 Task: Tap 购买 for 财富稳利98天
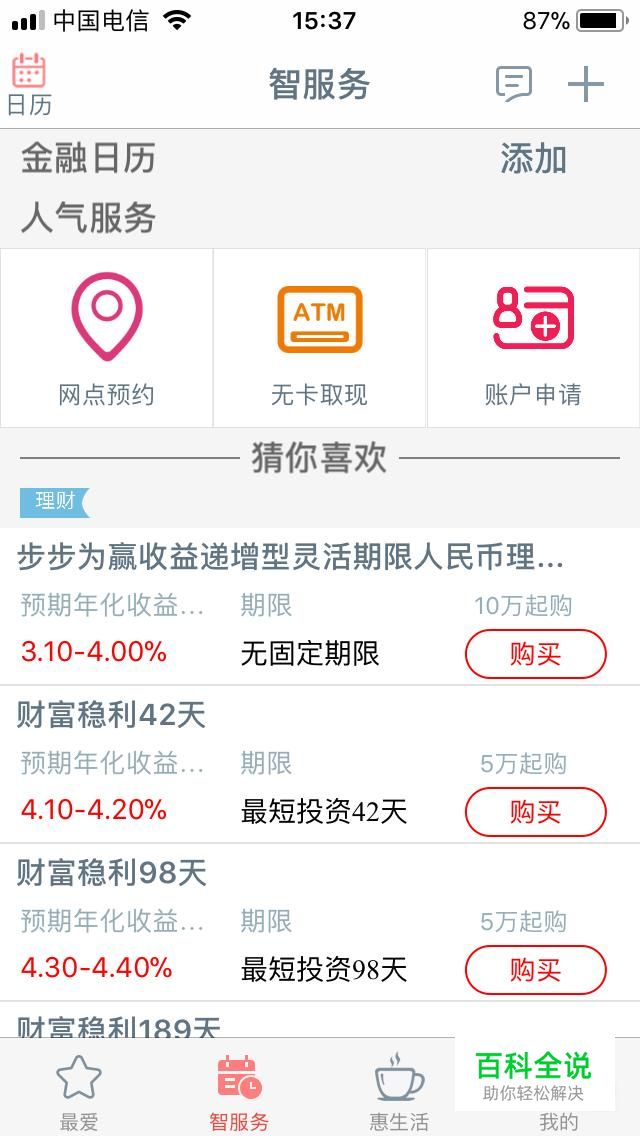(x=536, y=970)
